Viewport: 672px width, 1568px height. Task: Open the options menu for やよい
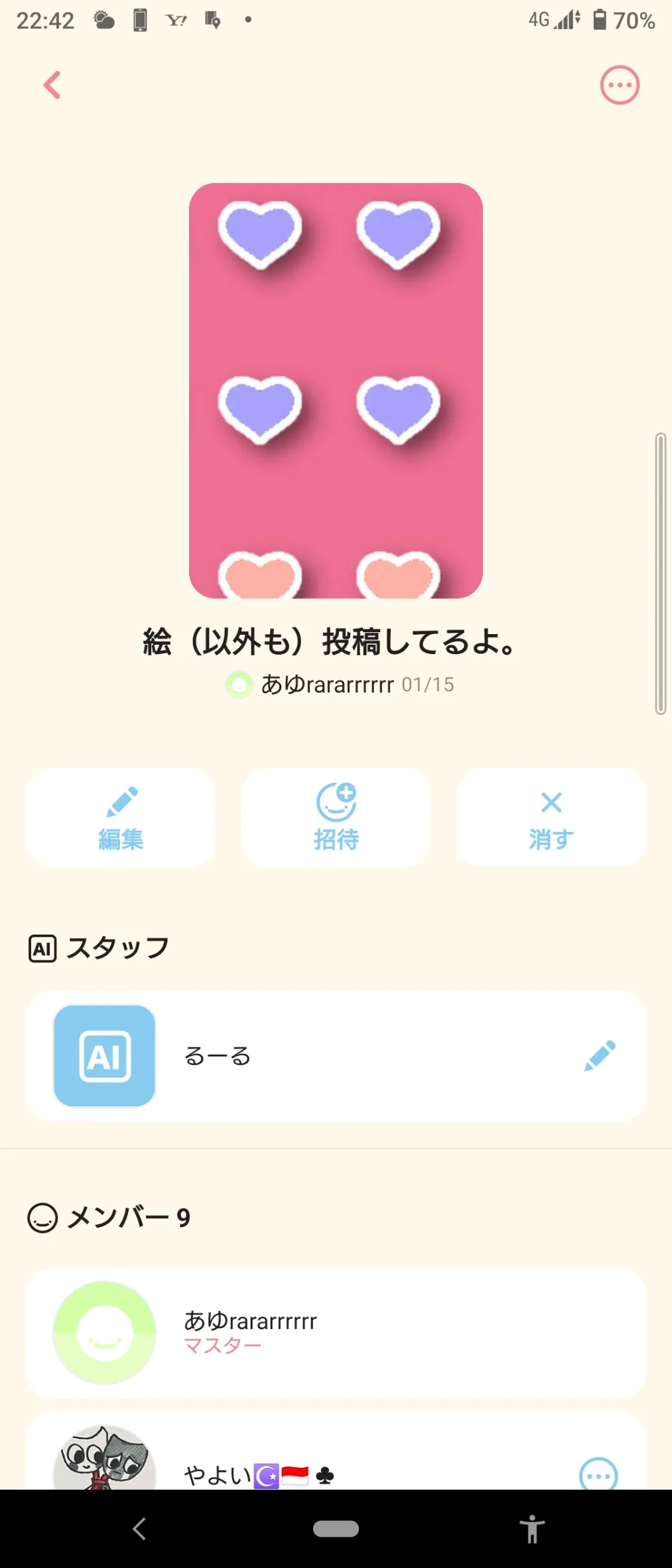click(x=598, y=1475)
